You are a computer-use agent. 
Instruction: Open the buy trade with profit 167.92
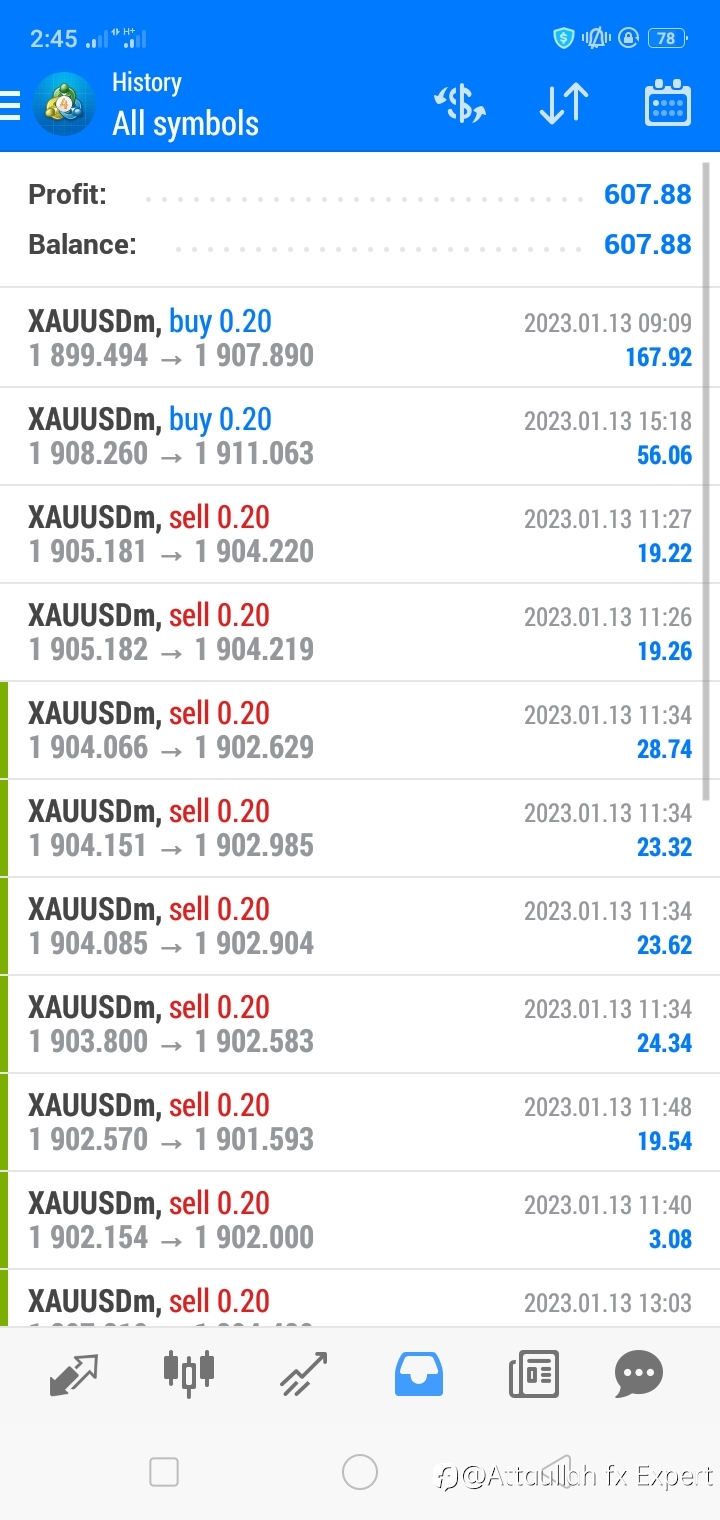360,338
